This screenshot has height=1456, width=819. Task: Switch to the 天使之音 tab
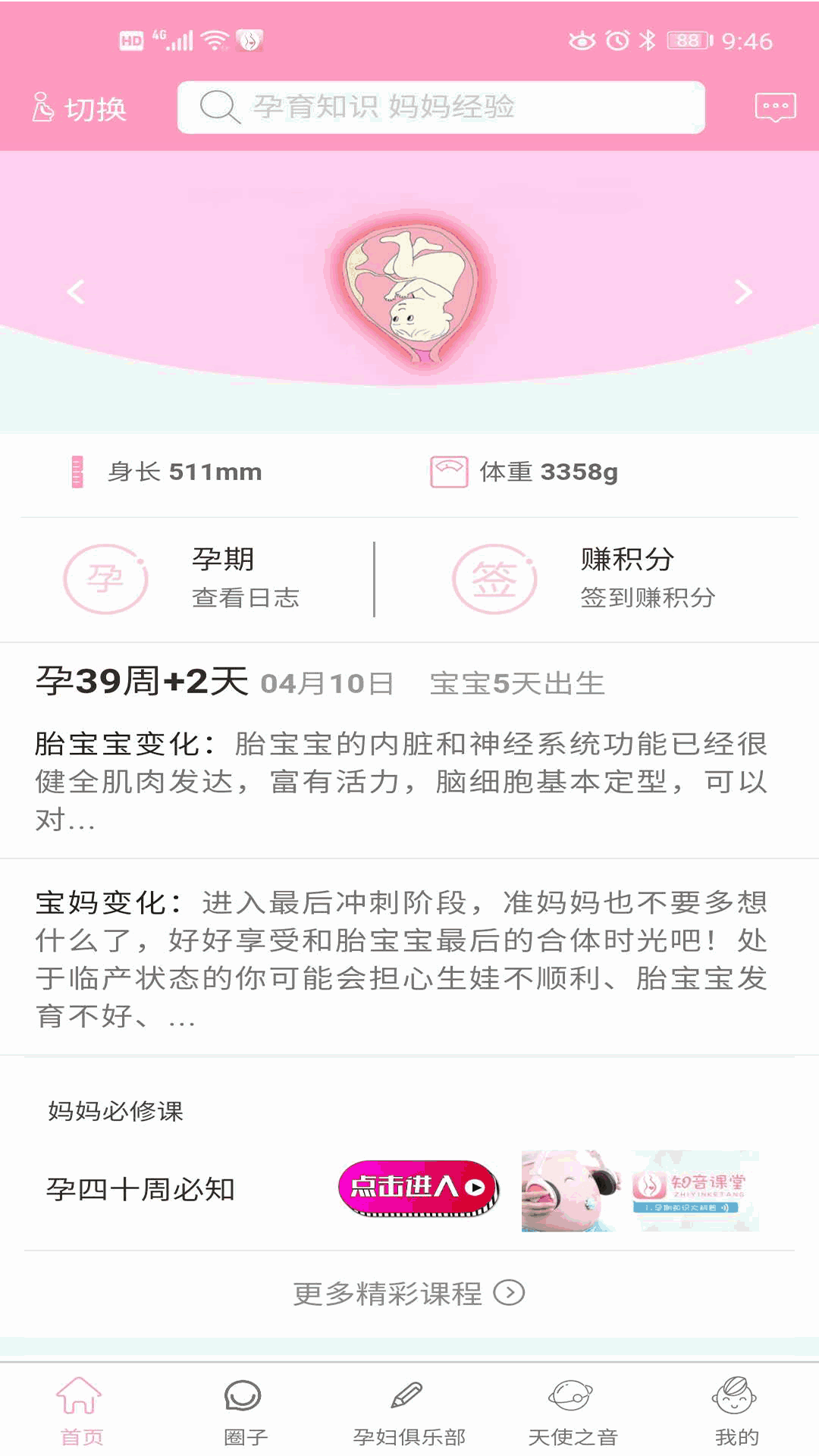[573, 1410]
